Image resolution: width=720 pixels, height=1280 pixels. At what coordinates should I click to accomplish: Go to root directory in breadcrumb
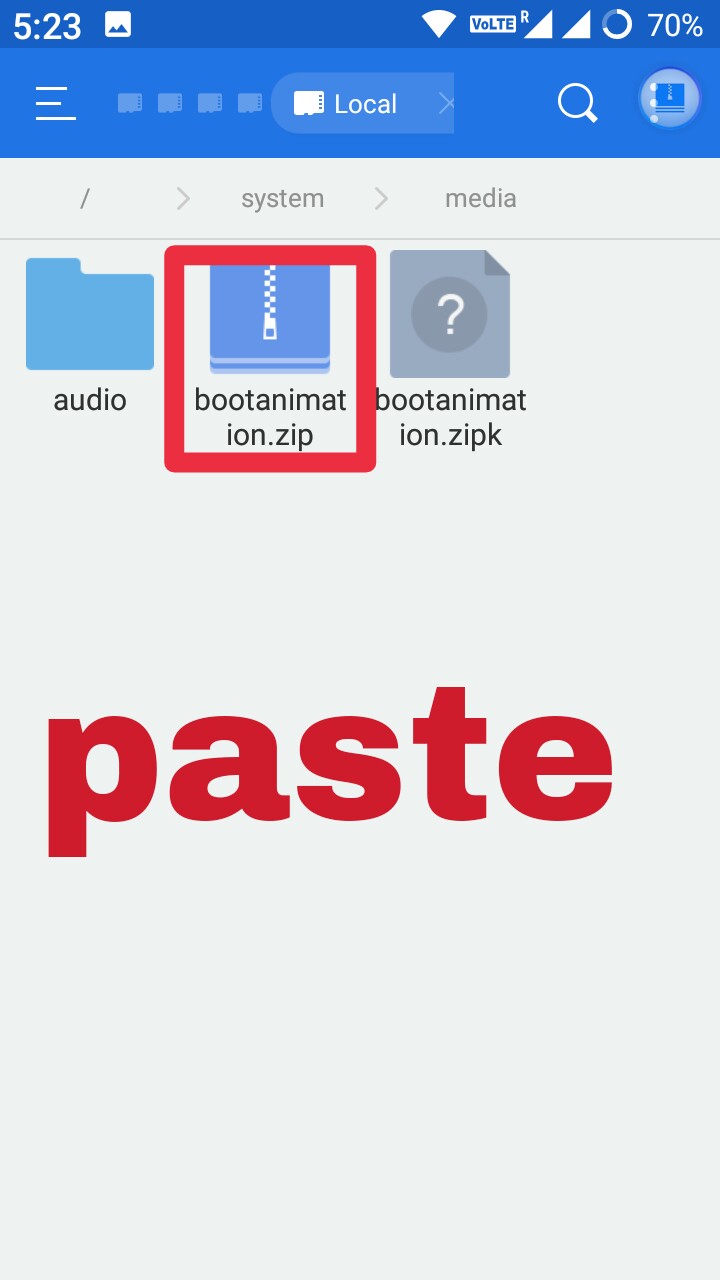(85, 198)
